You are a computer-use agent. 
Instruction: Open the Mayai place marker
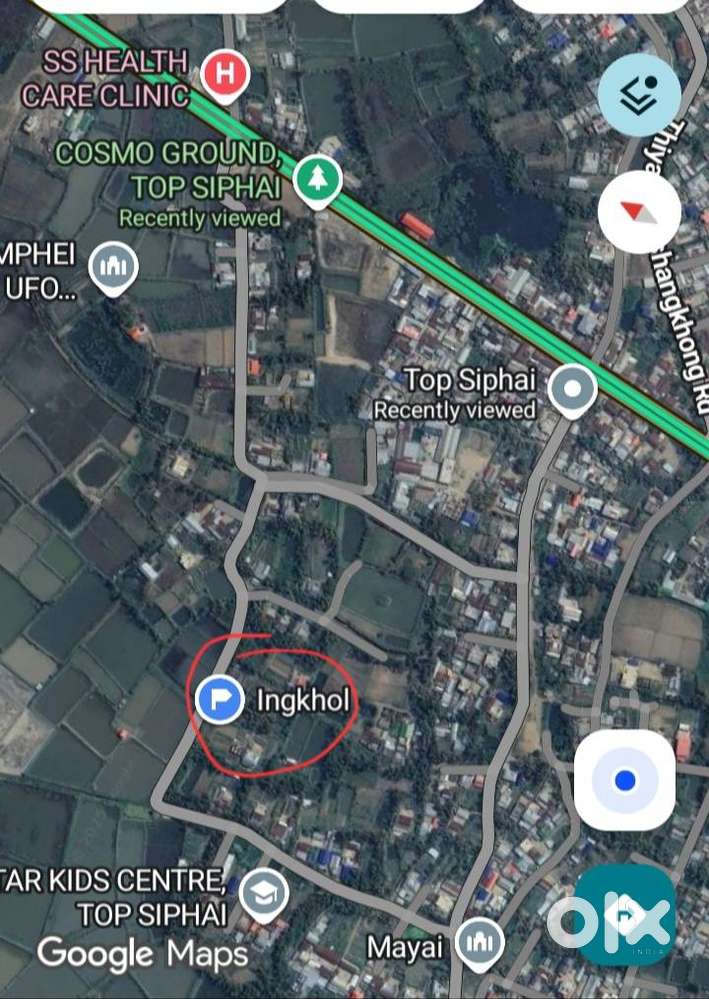pos(479,942)
